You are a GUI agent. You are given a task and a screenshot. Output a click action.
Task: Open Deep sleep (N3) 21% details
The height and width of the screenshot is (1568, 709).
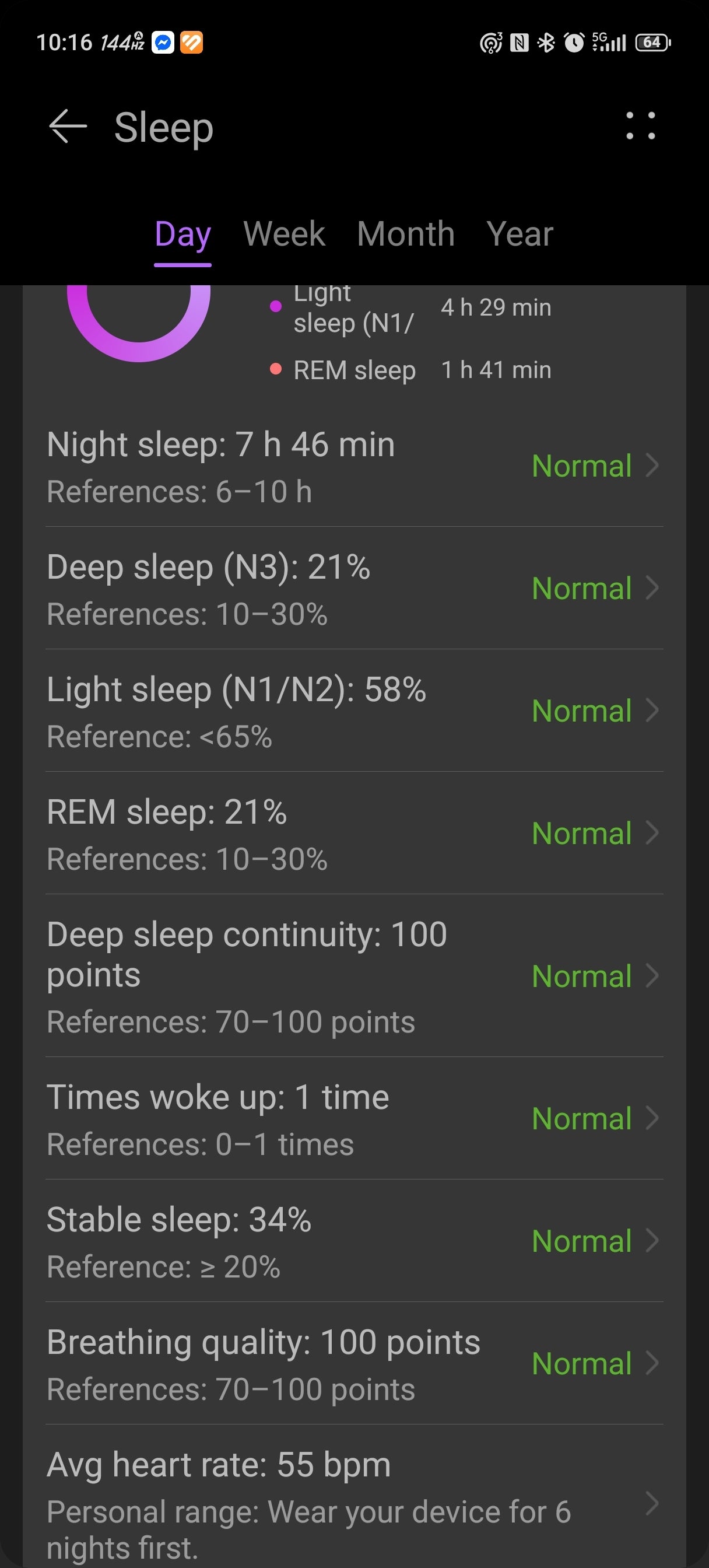click(354, 589)
